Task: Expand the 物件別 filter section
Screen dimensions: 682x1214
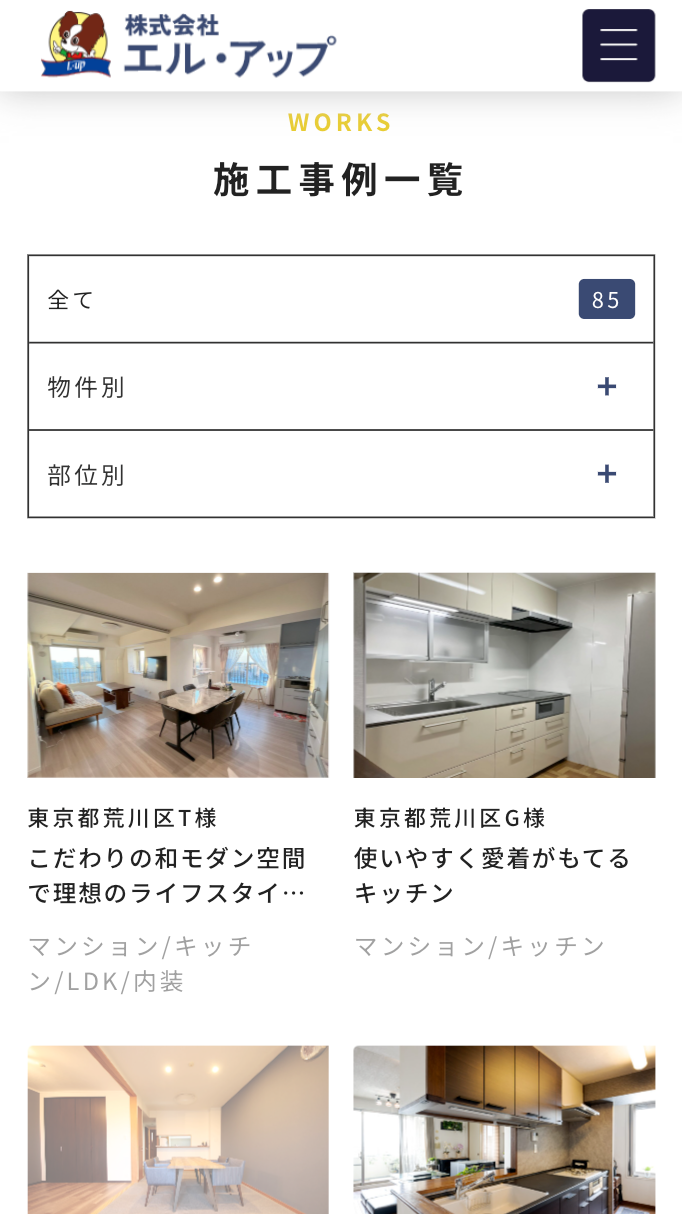Action: pos(341,386)
